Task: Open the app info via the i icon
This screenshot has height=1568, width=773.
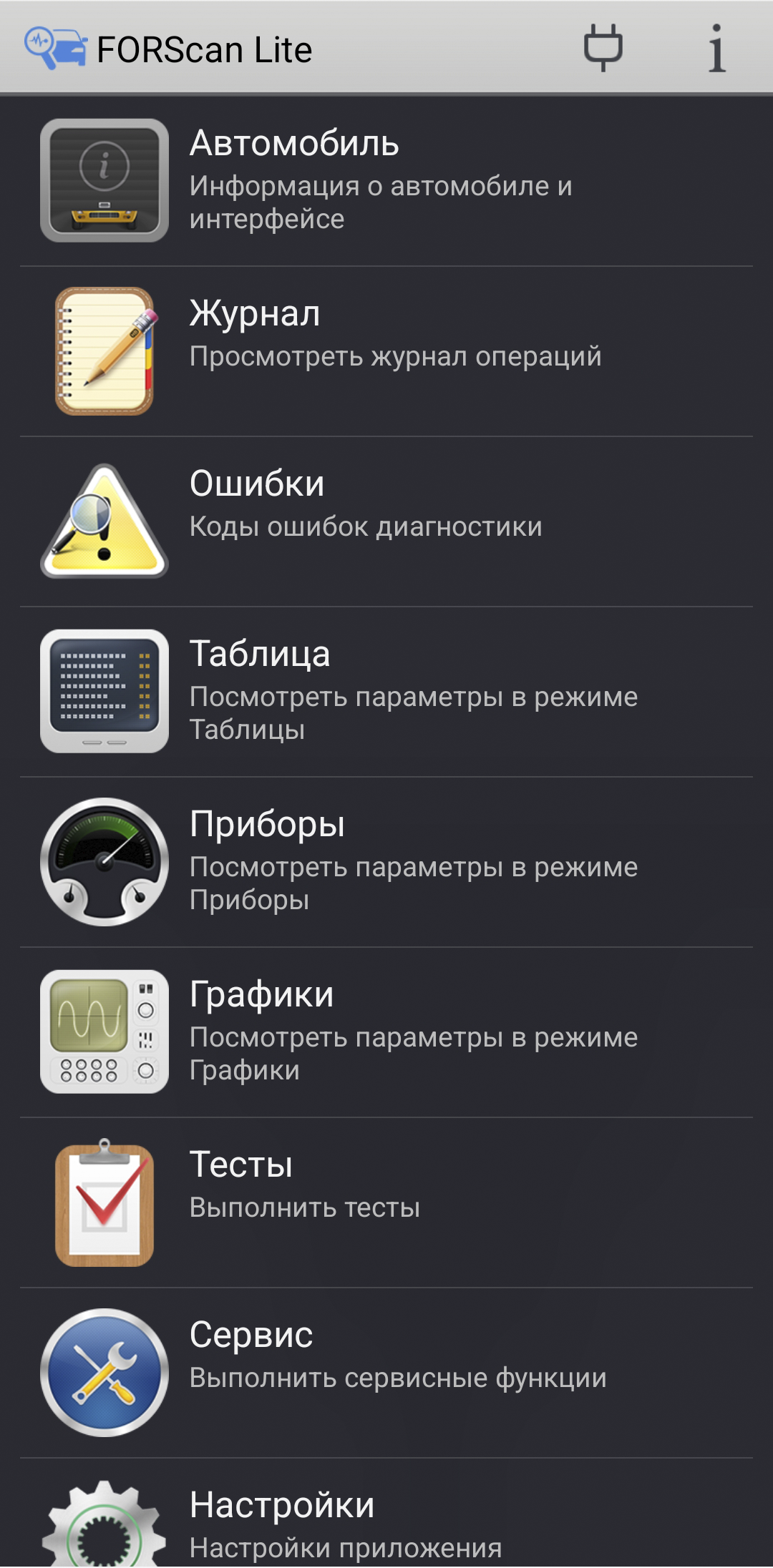Action: click(x=716, y=49)
